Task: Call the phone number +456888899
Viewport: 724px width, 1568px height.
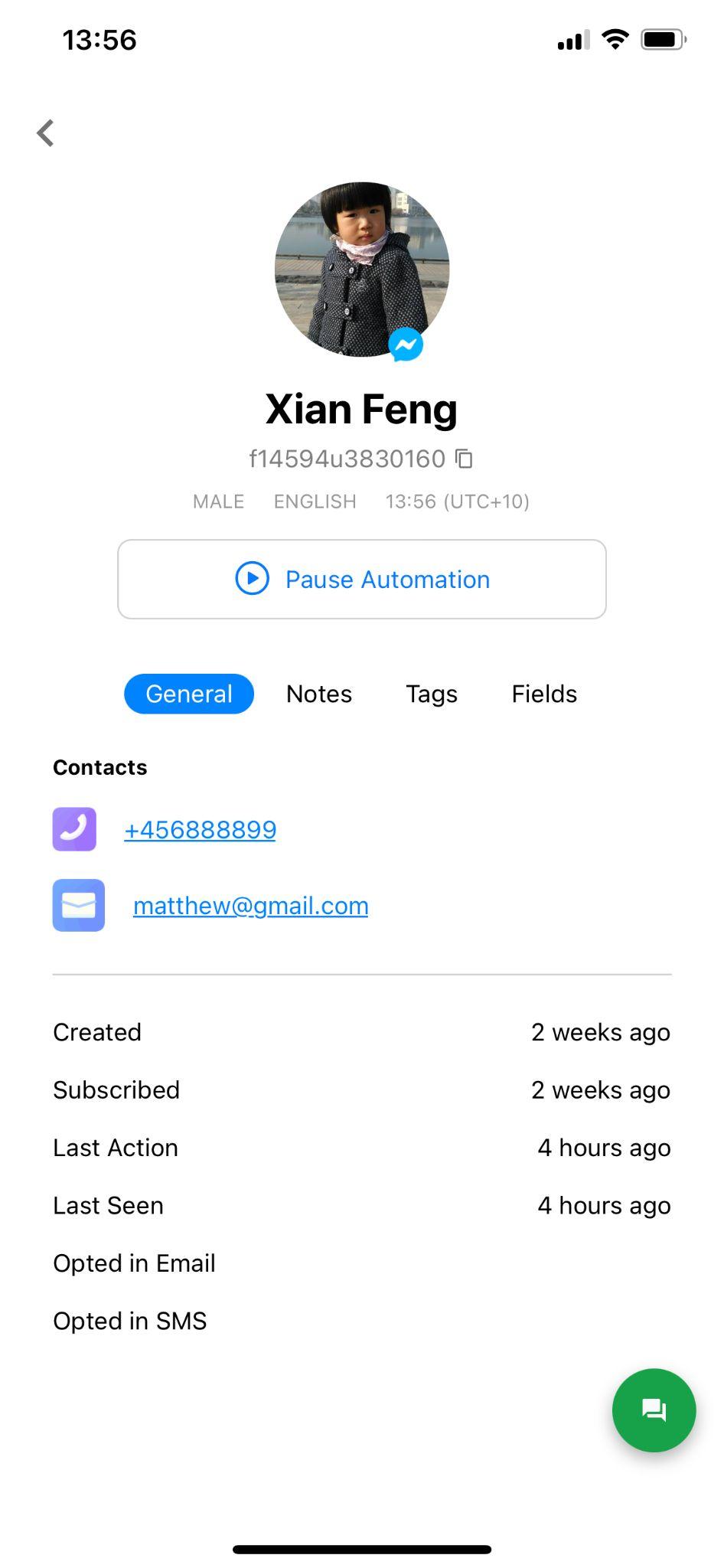Action: coord(201,829)
